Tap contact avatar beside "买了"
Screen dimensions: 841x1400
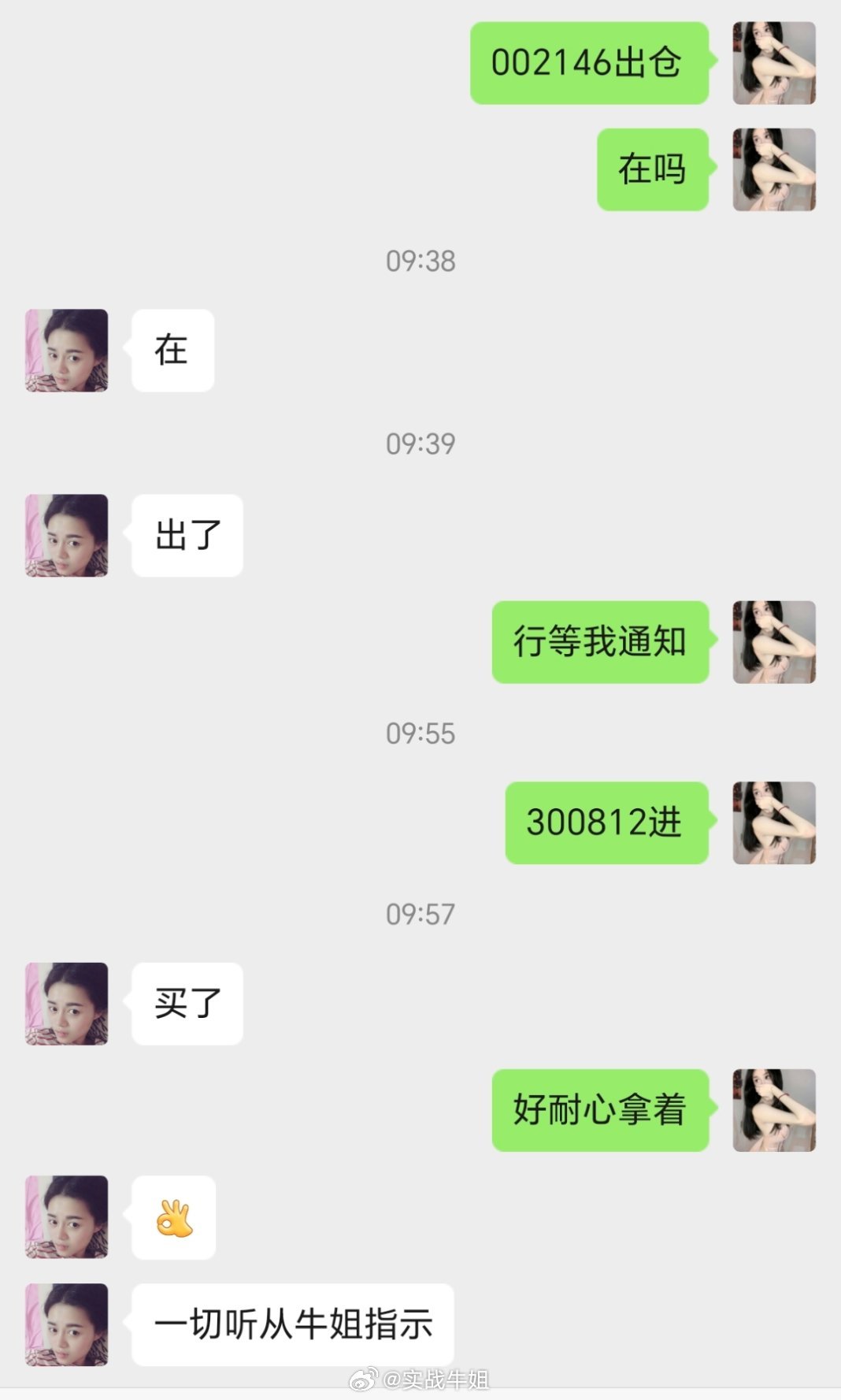point(67,1004)
